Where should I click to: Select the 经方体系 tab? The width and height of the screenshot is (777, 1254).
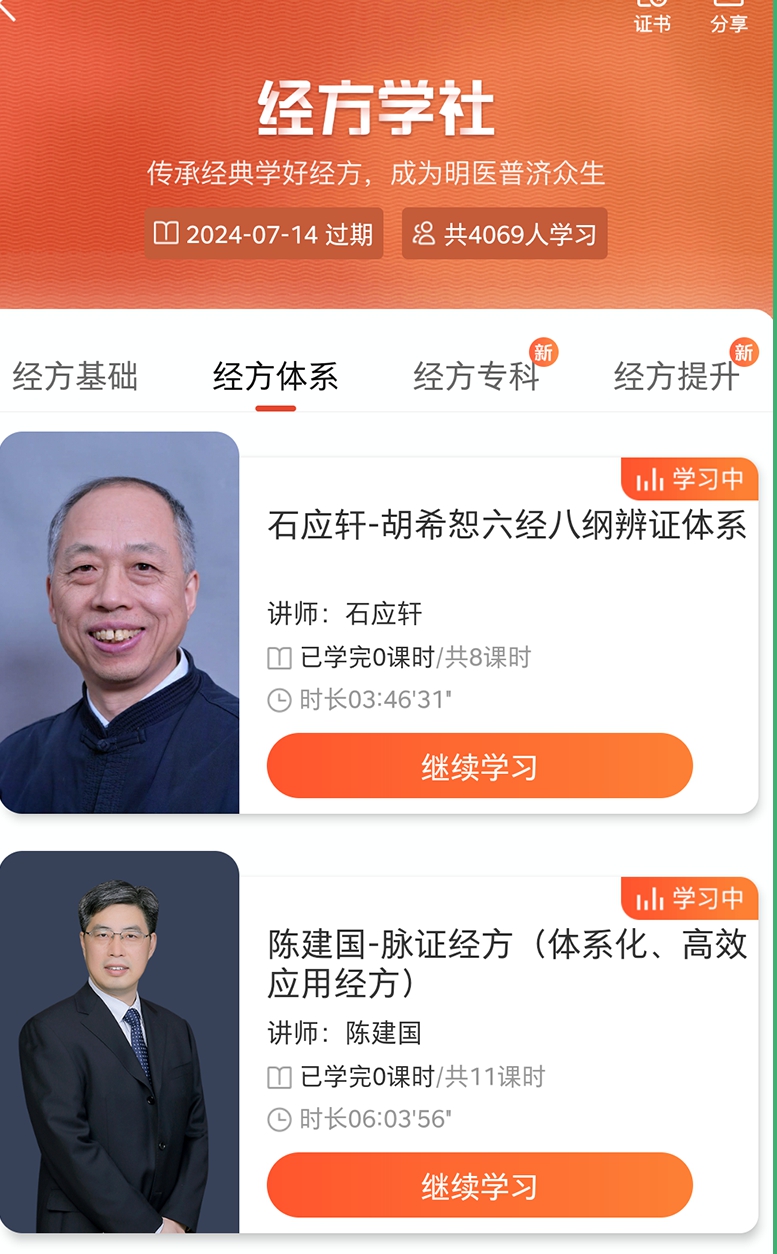coord(275,377)
